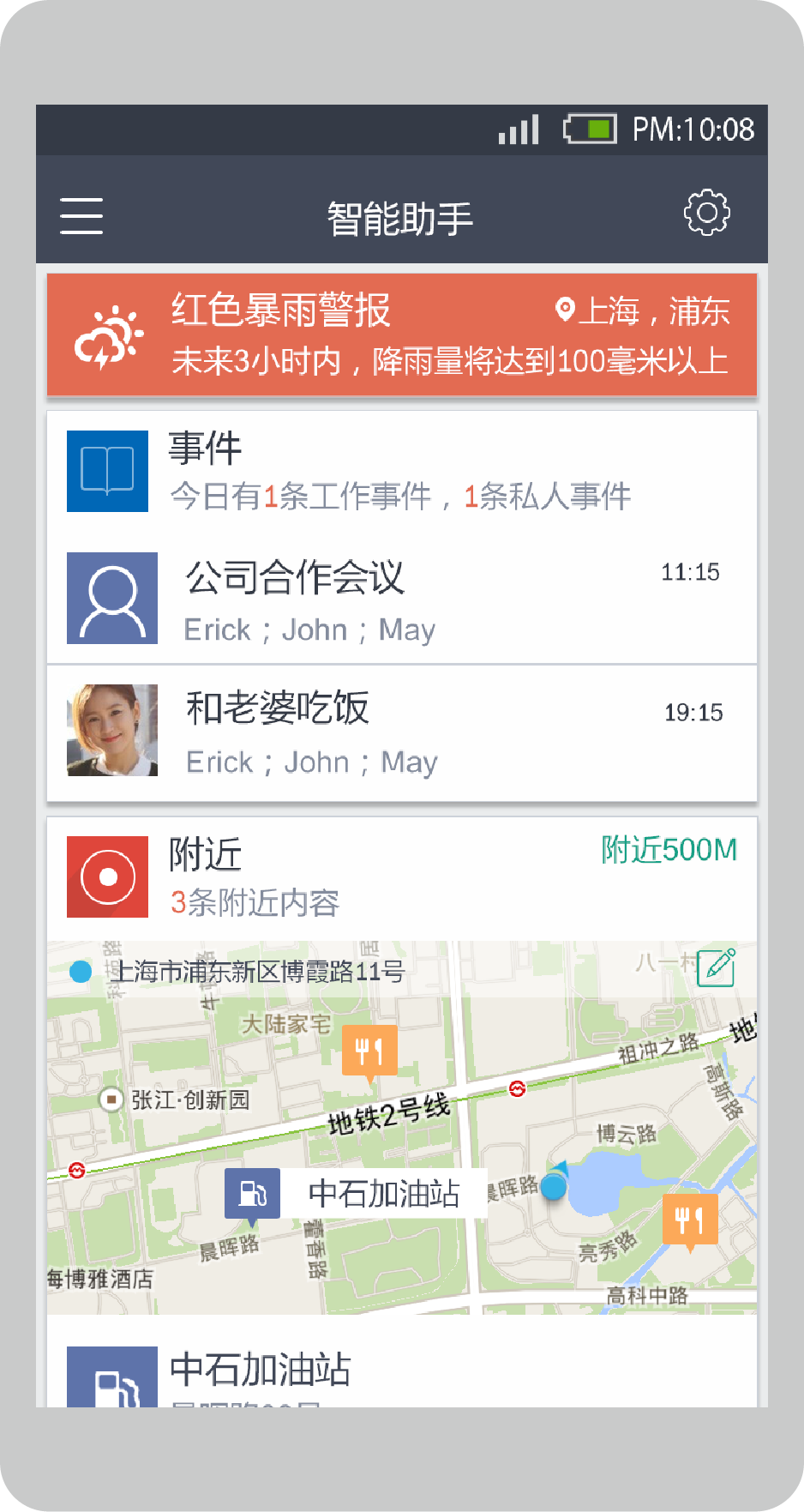This screenshot has height=1512, width=804.
Task: Open settings gear icon
Action: (x=706, y=213)
